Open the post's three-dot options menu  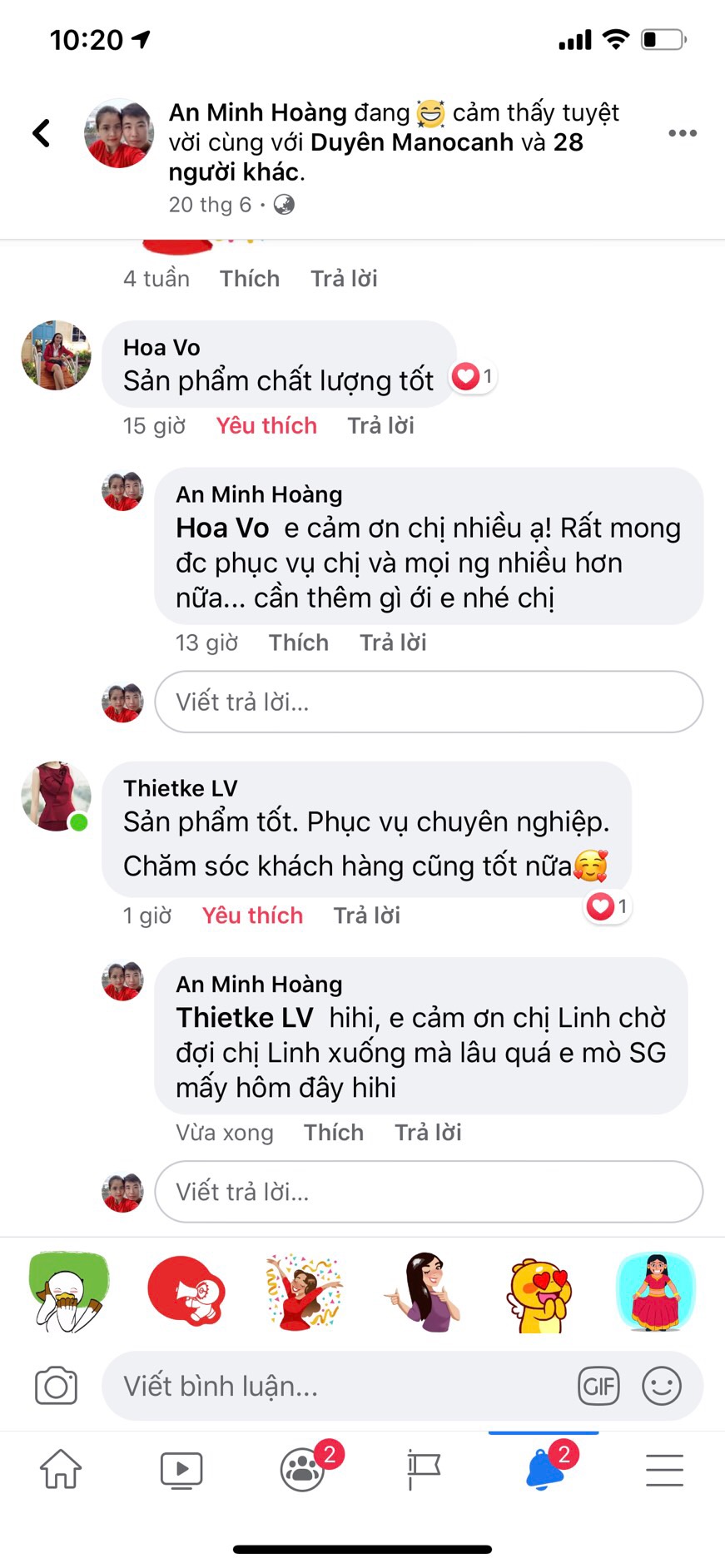click(682, 133)
